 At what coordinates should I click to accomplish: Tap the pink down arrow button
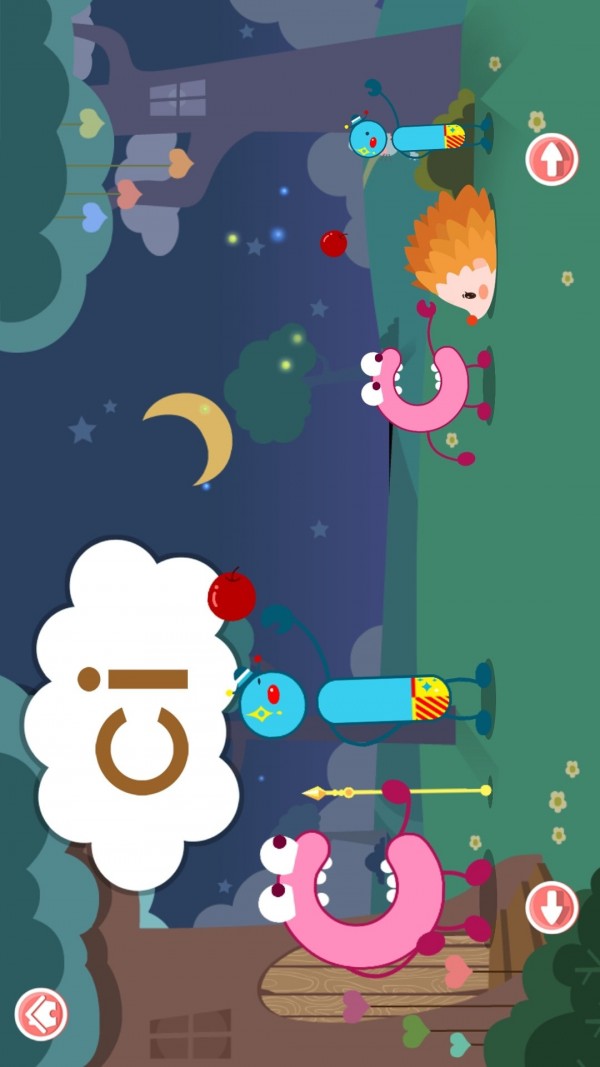pos(552,908)
